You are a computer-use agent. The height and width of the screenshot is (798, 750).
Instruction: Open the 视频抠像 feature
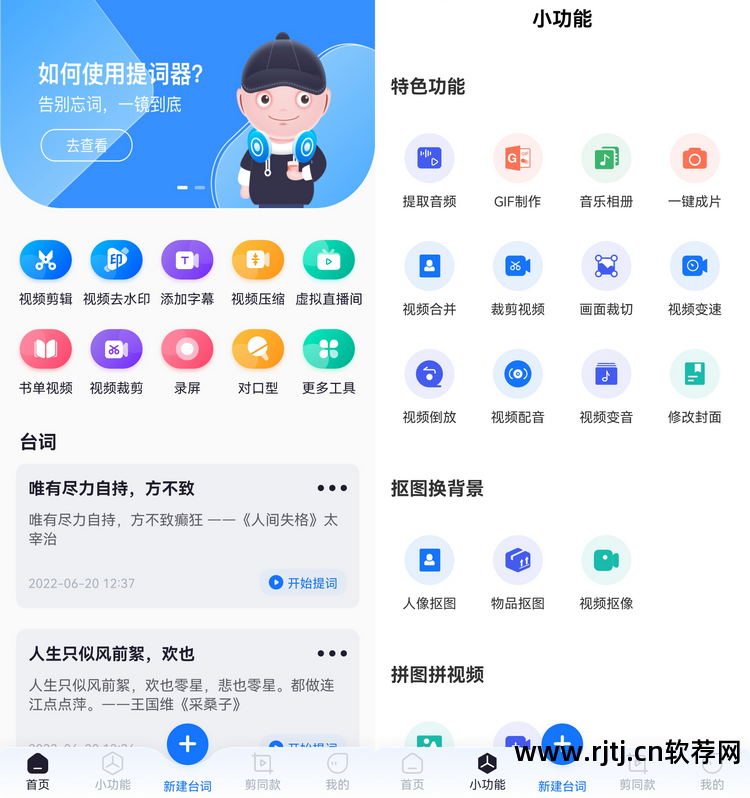606,560
